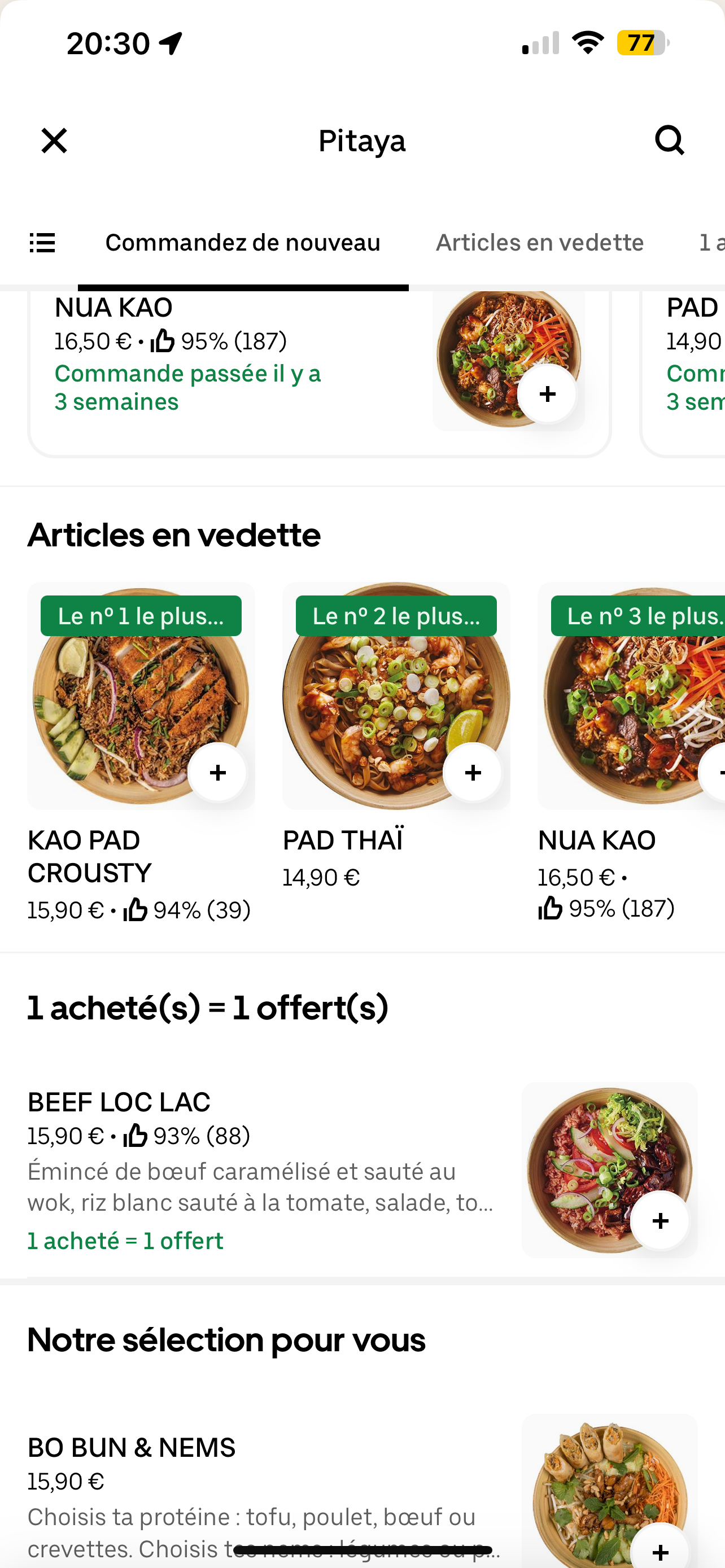725x1568 pixels.
Task: Switch to Commandez de nouveau tab
Action: point(243,243)
